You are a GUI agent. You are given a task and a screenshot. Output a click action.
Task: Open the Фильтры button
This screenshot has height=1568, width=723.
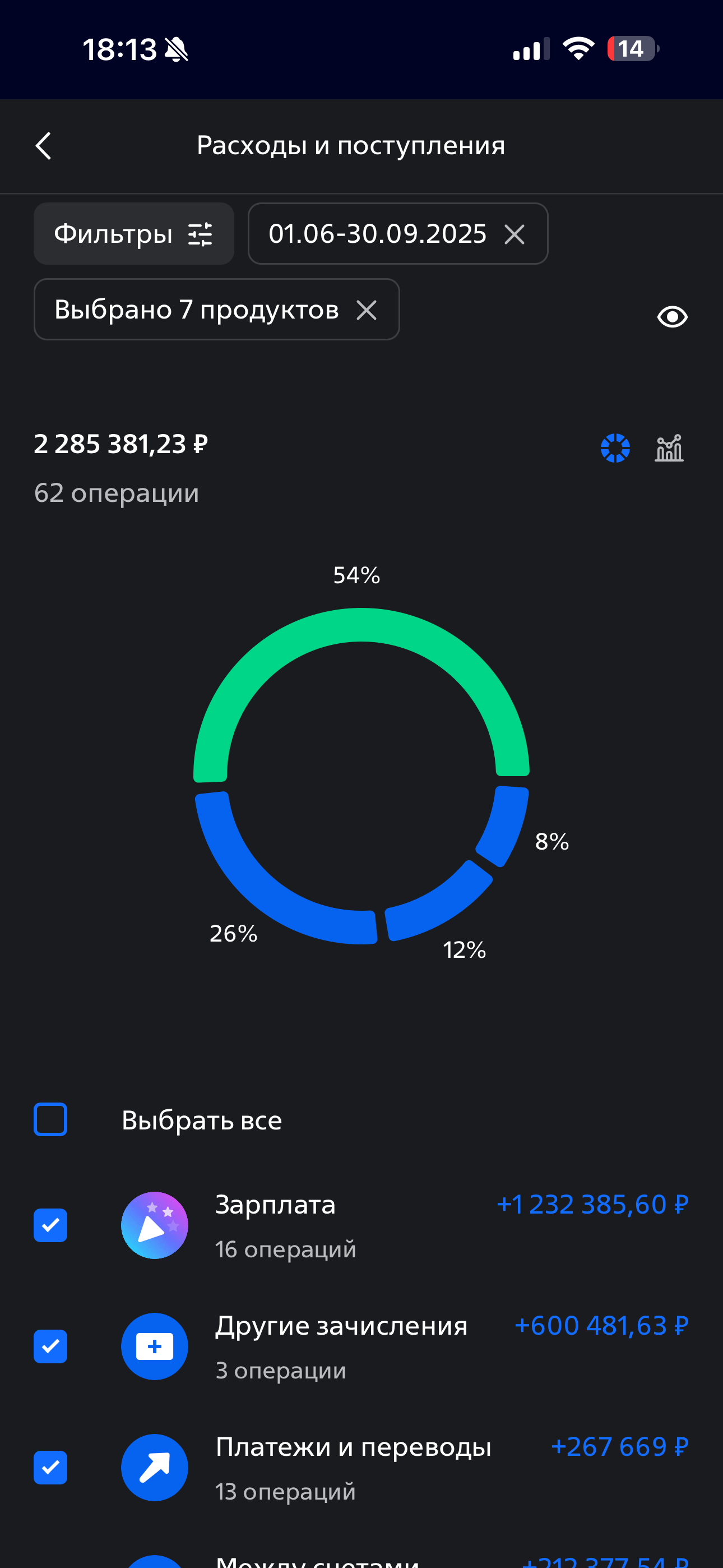(x=134, y=234)
